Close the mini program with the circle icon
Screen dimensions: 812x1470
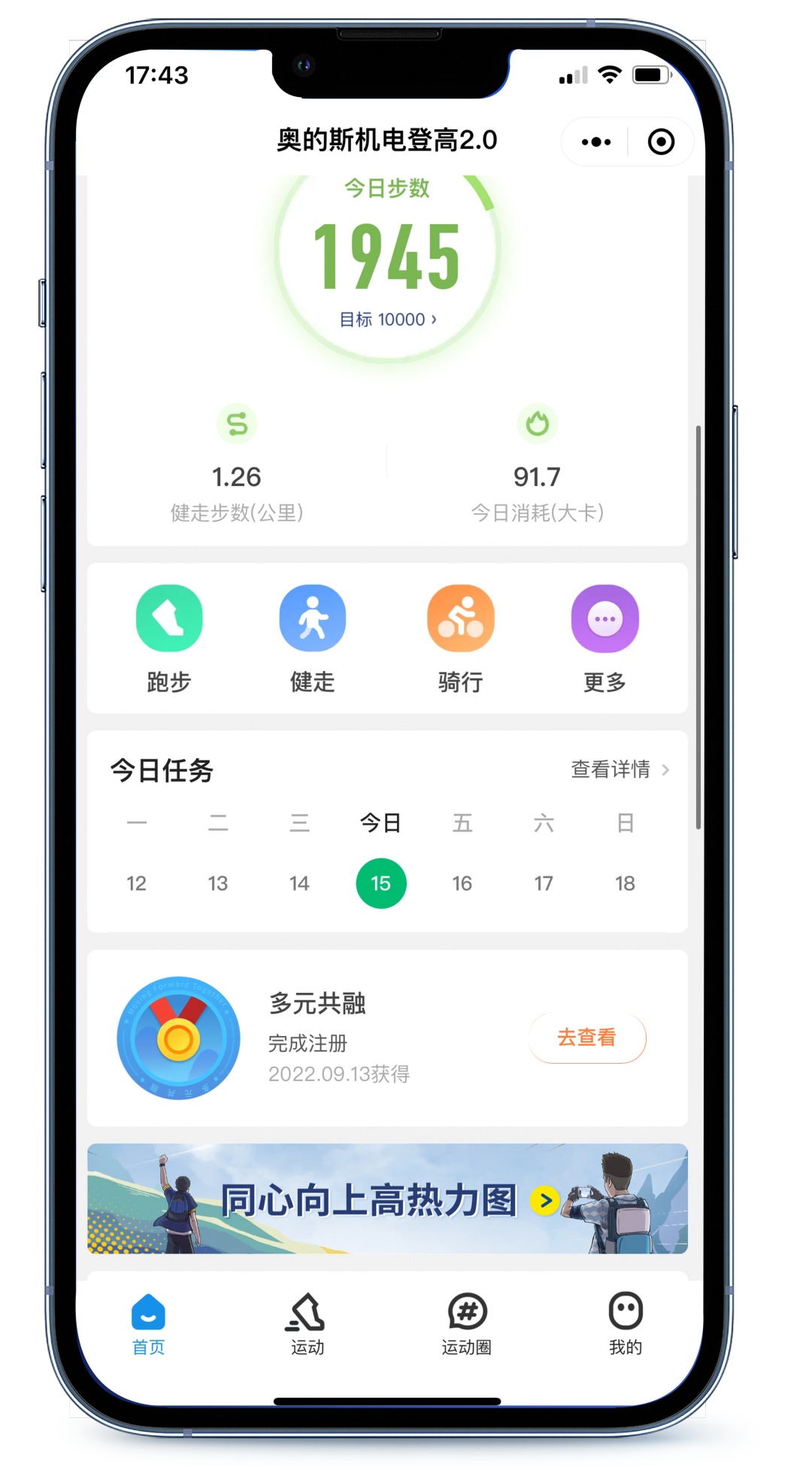(661, 141)
